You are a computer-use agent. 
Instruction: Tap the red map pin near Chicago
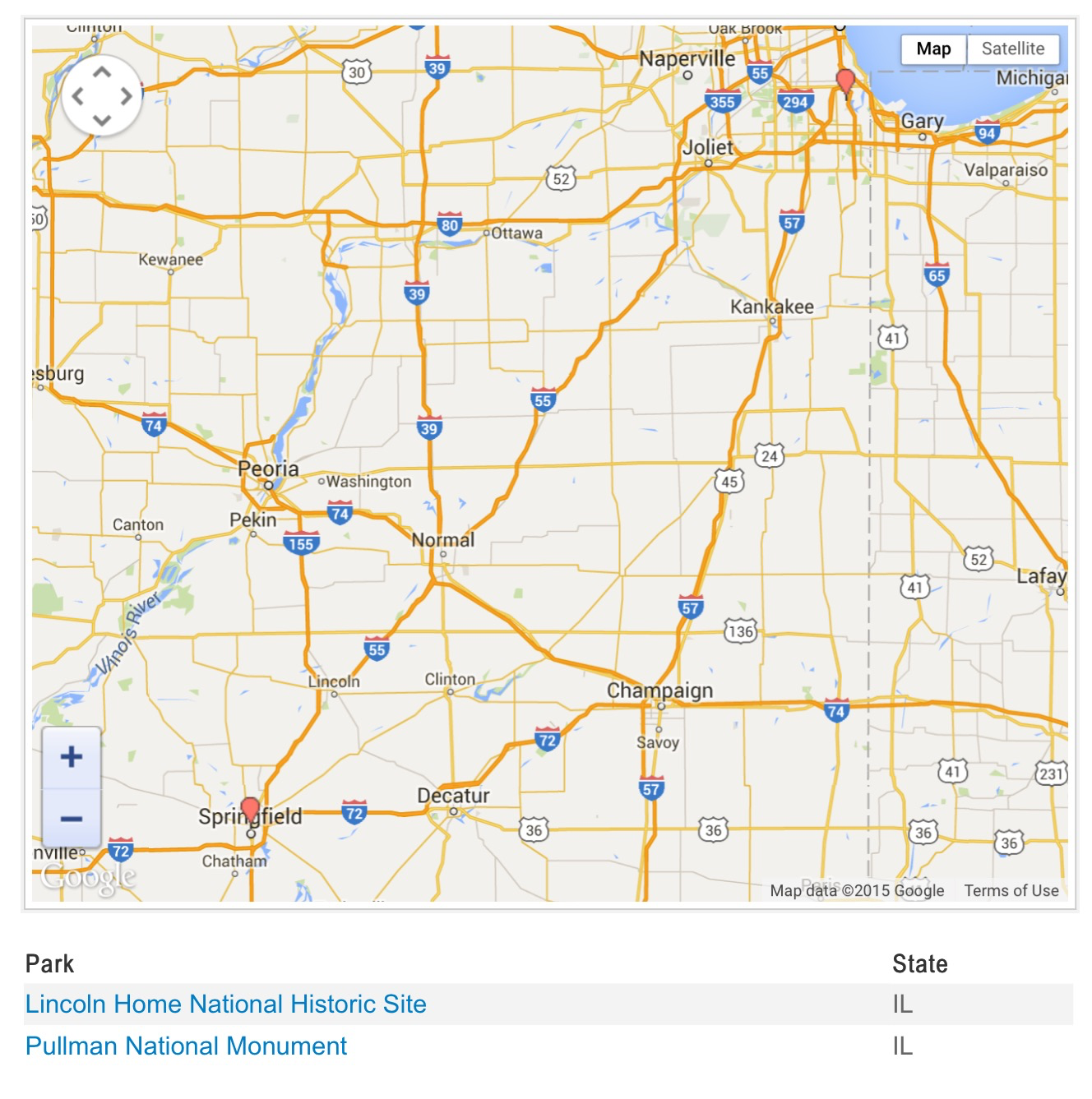pyautogui.click(x=844, y=81)
